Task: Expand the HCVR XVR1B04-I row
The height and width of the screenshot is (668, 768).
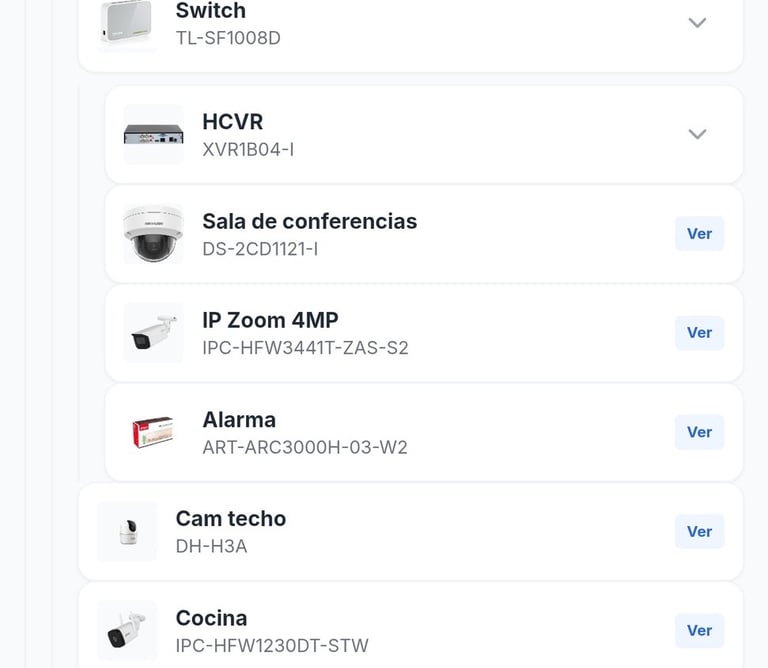Action: point(698,134)
